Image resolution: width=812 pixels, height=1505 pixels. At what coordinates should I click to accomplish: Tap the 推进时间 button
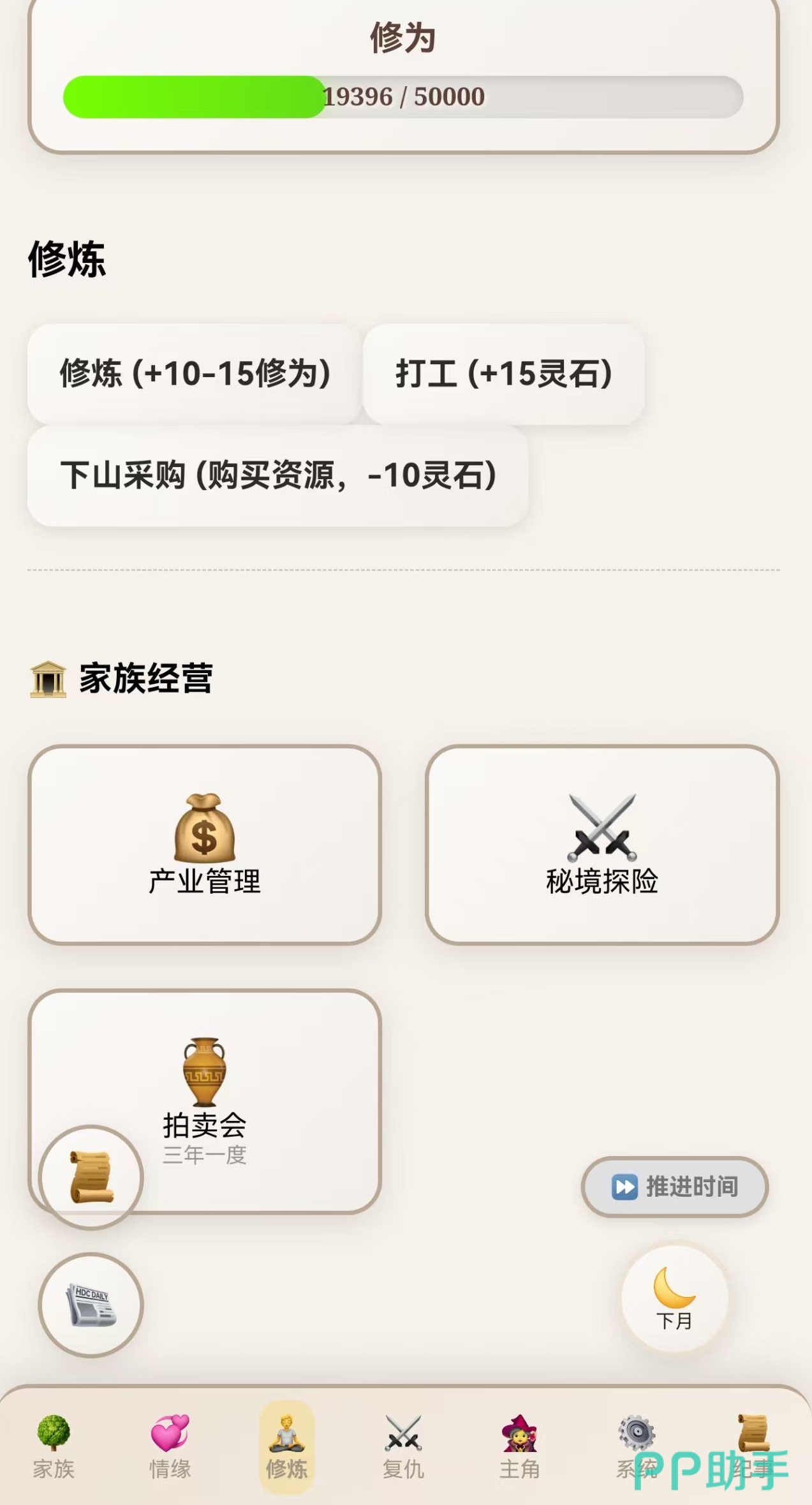(674, 1187)
